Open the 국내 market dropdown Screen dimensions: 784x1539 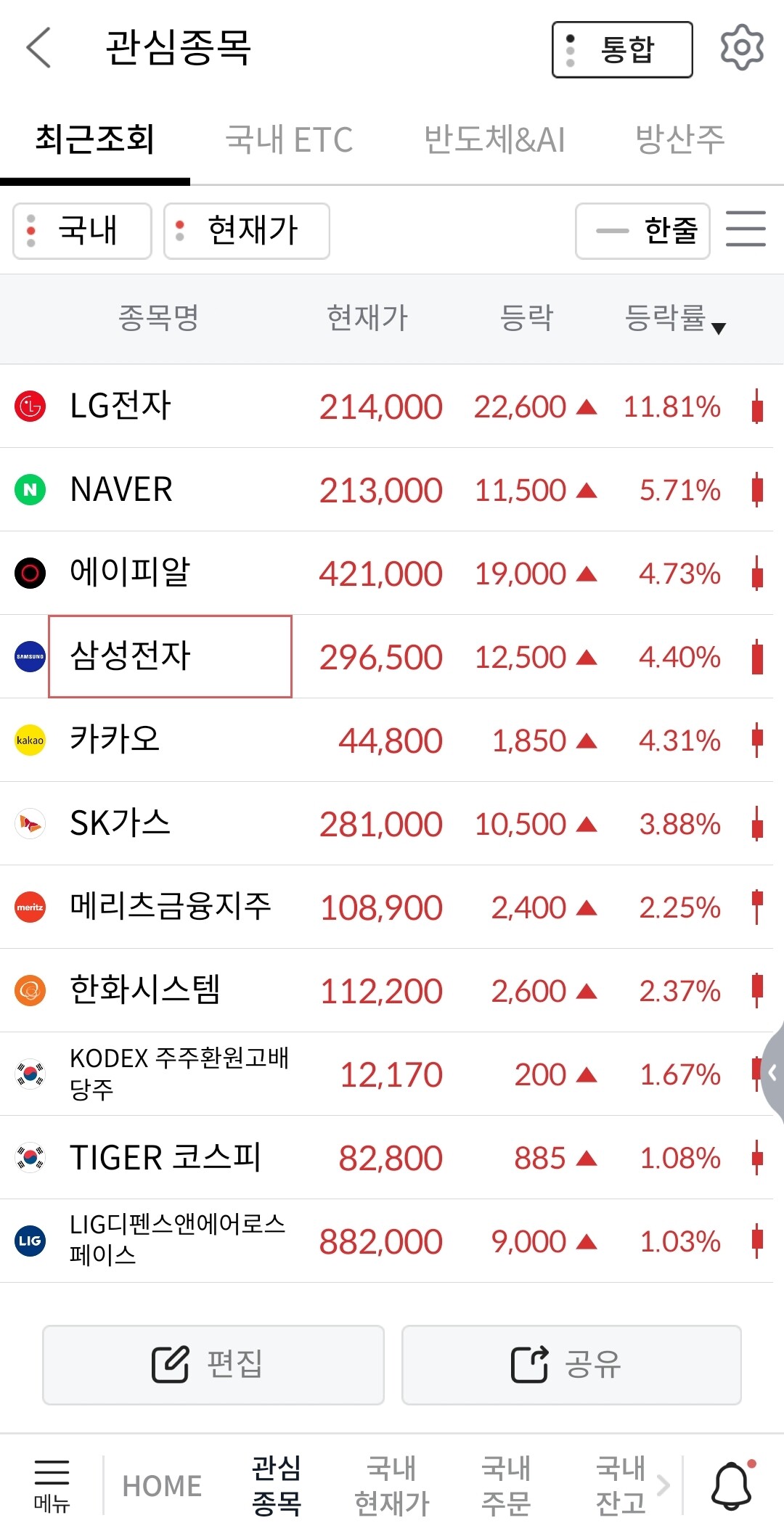tap(82, 231)
